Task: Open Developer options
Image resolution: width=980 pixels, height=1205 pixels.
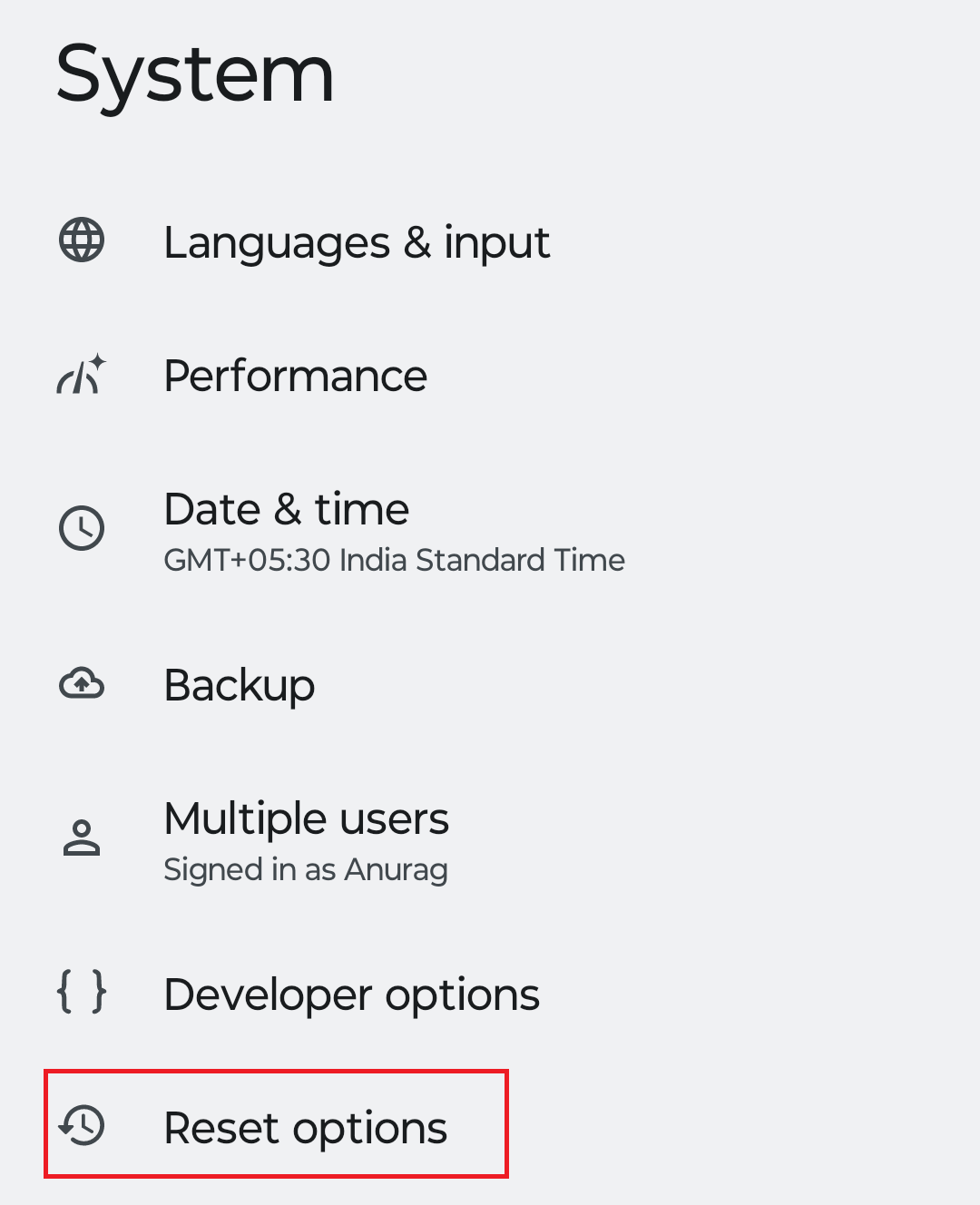Action: (351, 994)
